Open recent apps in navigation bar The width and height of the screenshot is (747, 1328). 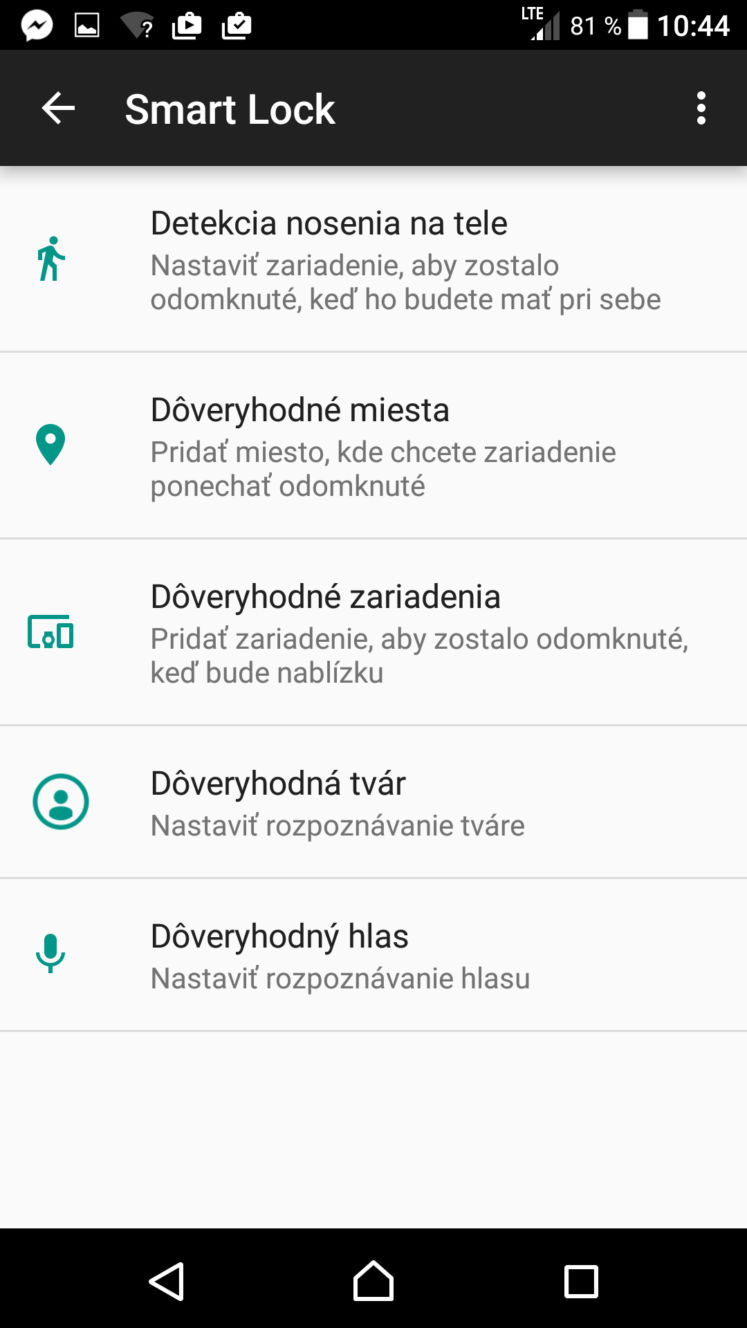coord(581,1281)
